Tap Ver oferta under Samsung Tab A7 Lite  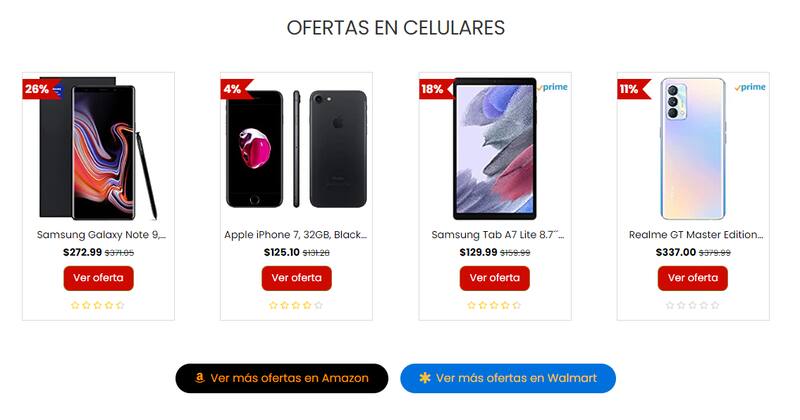494,278
